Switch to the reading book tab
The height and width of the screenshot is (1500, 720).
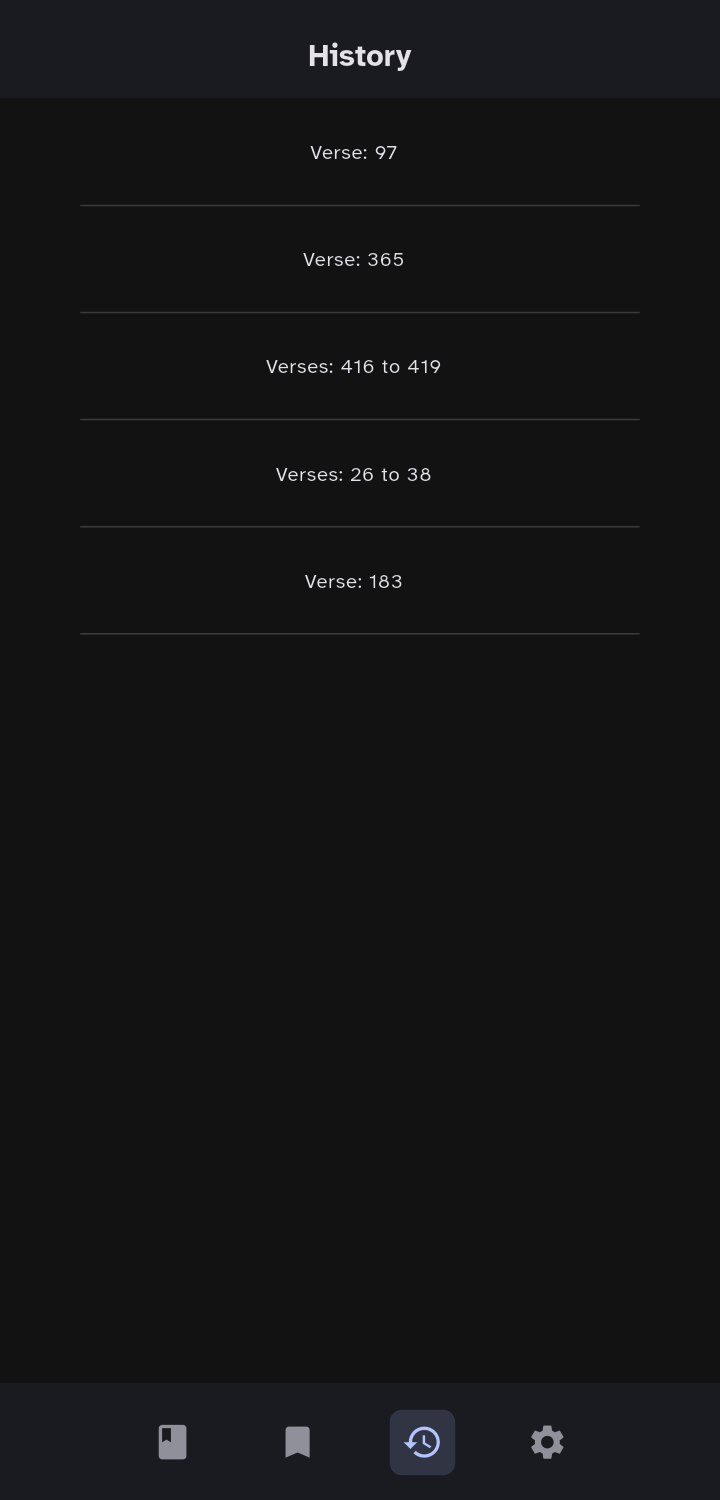pyautogui.click(x=172, y=1442)
